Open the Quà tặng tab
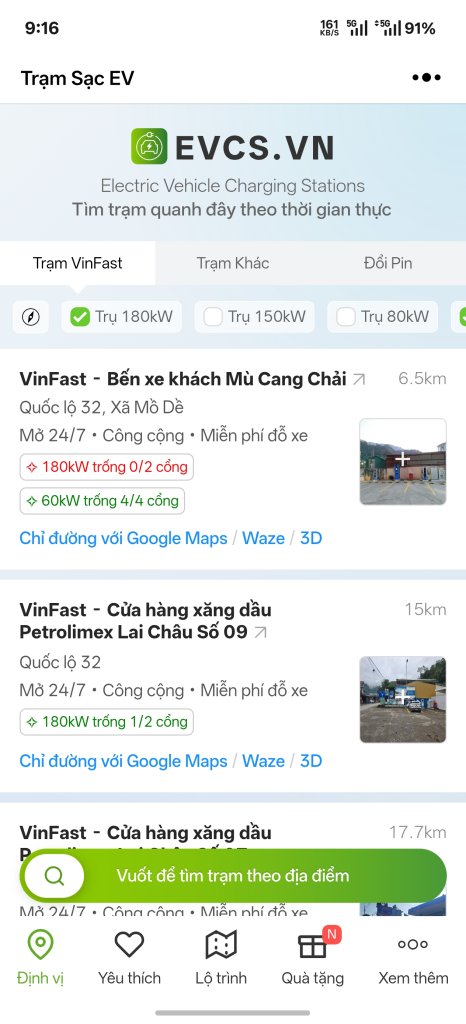Viewport: 466px width, 1024px height. point(313,958)
